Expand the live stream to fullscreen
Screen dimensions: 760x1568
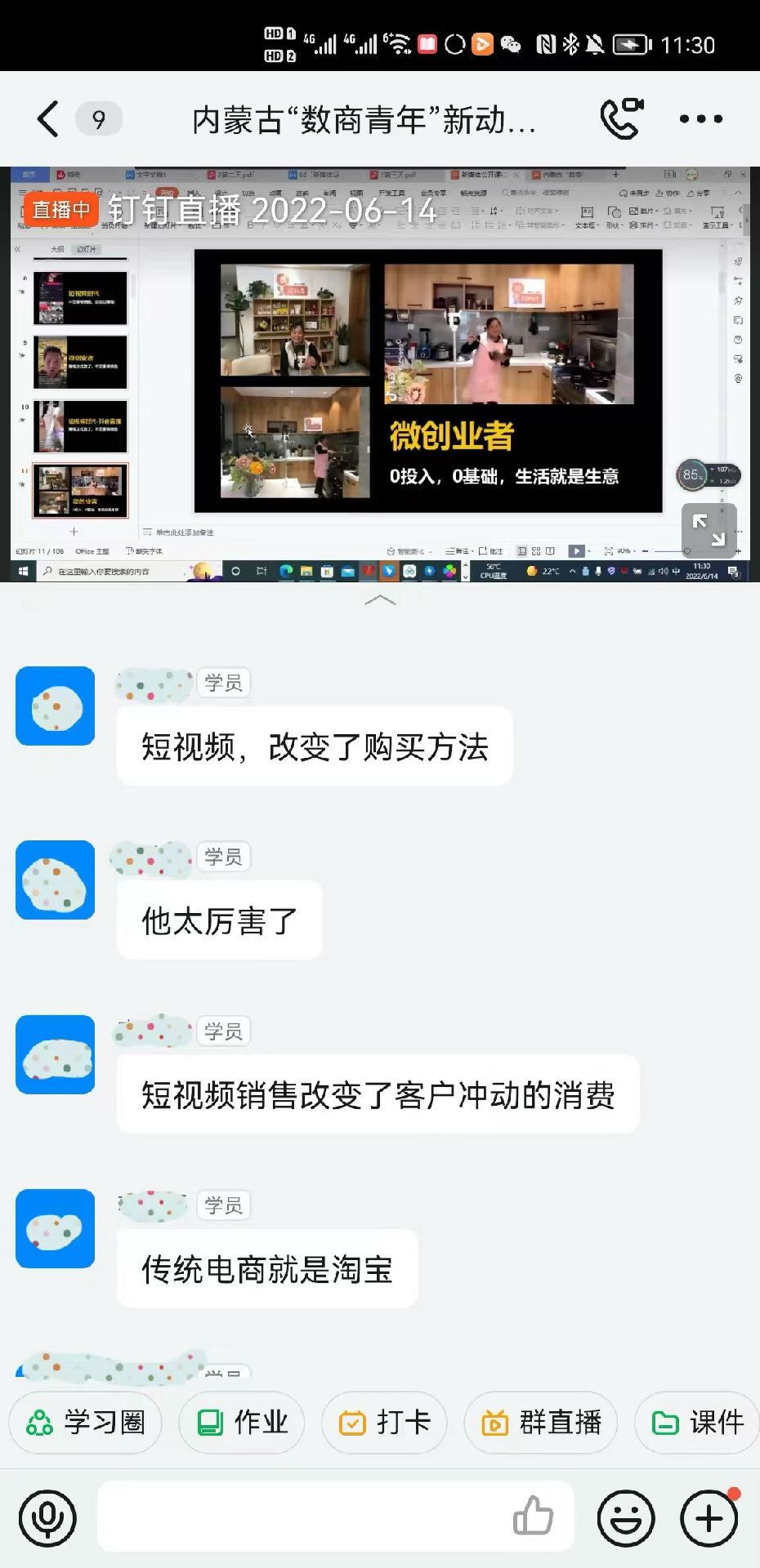click(709, 530)
